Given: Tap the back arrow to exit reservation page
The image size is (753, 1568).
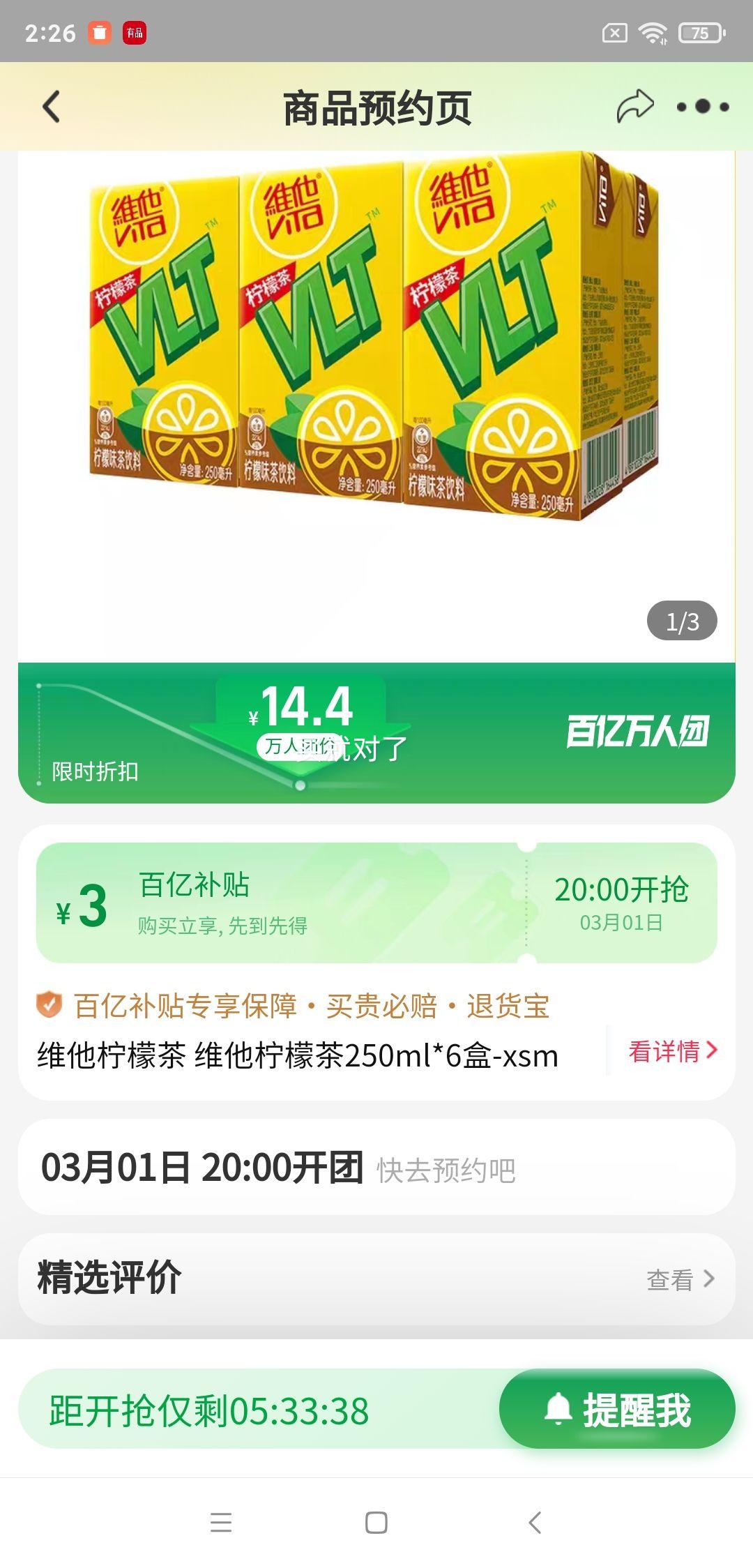Looking at the screenshot, I should (50, 105).
